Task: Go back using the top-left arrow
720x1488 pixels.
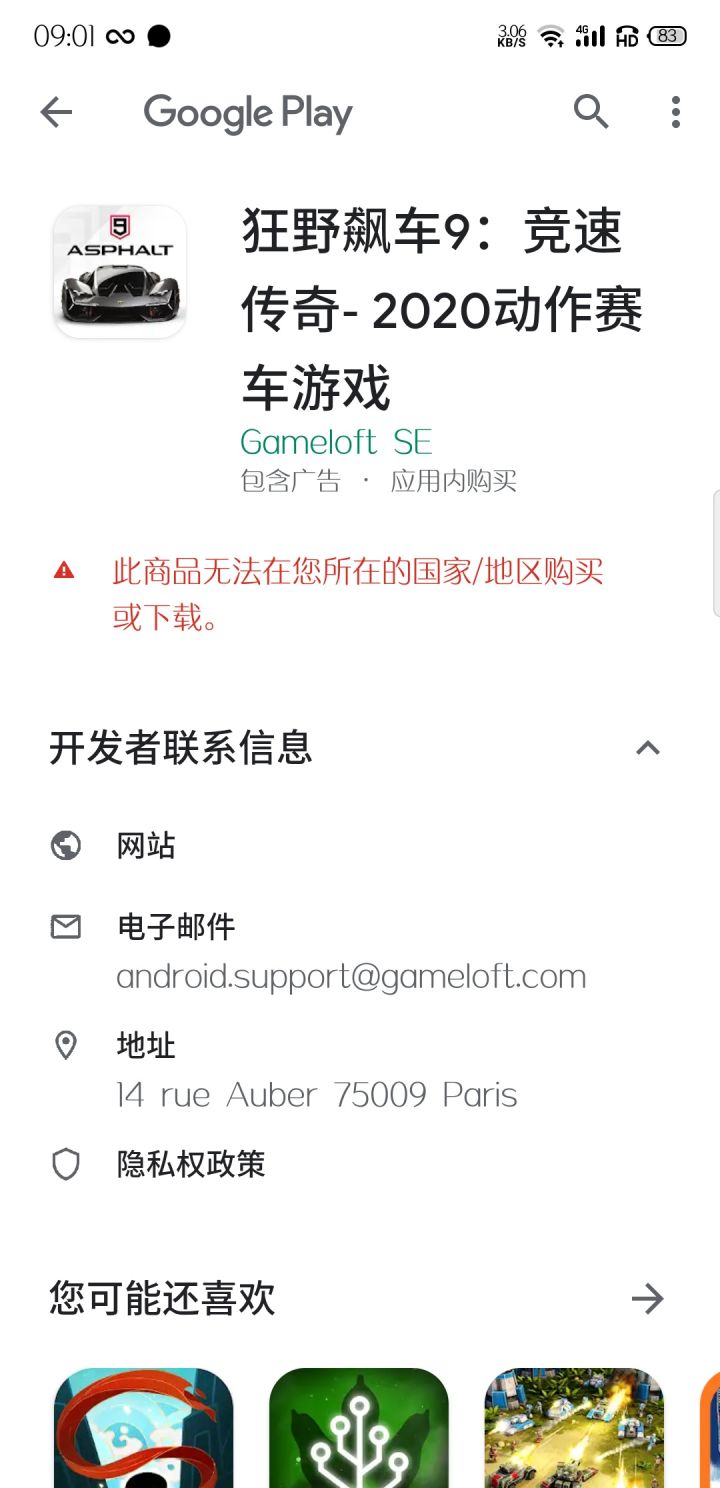Action: pyautogui.click(x=56, y=112)
